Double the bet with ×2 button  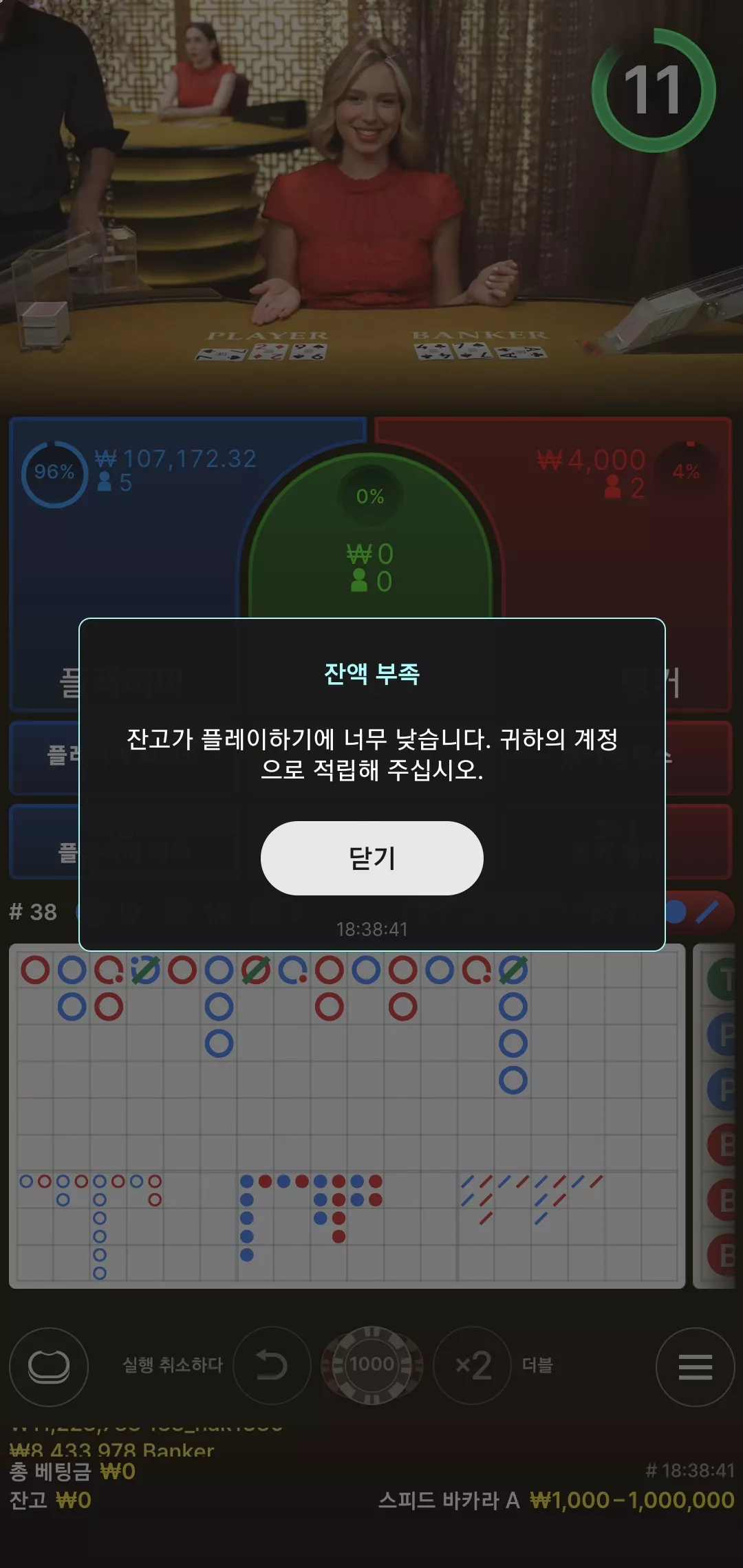pyautogui.click(x=473, y=1365)
